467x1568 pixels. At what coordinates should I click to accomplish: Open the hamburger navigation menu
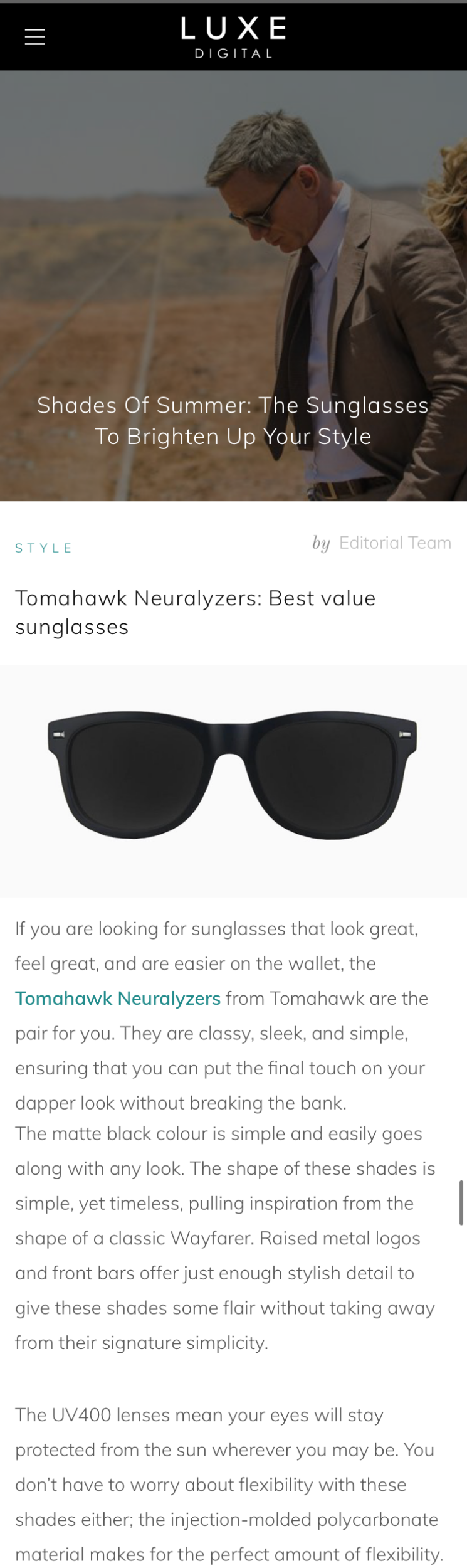coord(34,37)
